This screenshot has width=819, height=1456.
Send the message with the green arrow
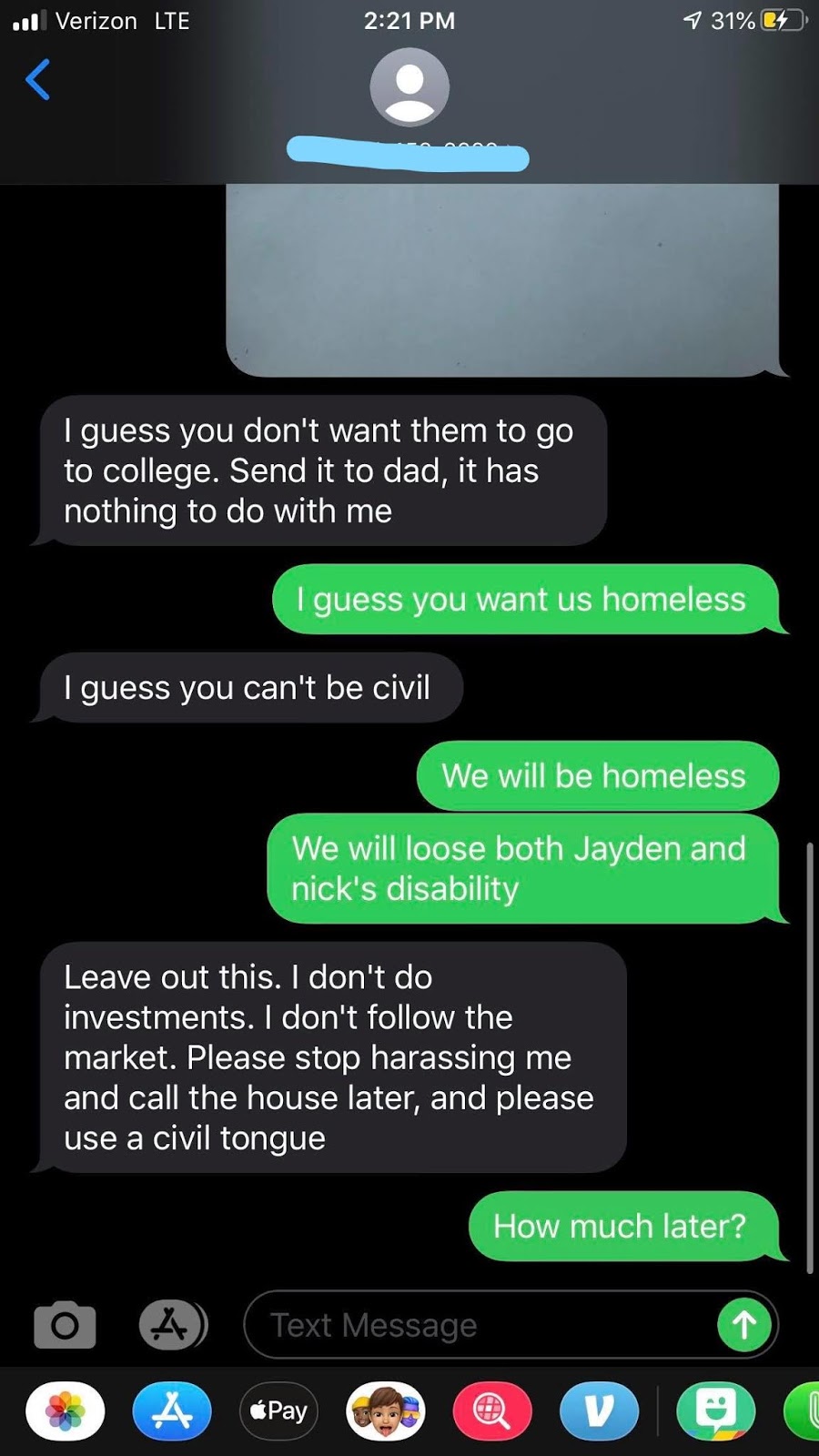point(744,1325)
